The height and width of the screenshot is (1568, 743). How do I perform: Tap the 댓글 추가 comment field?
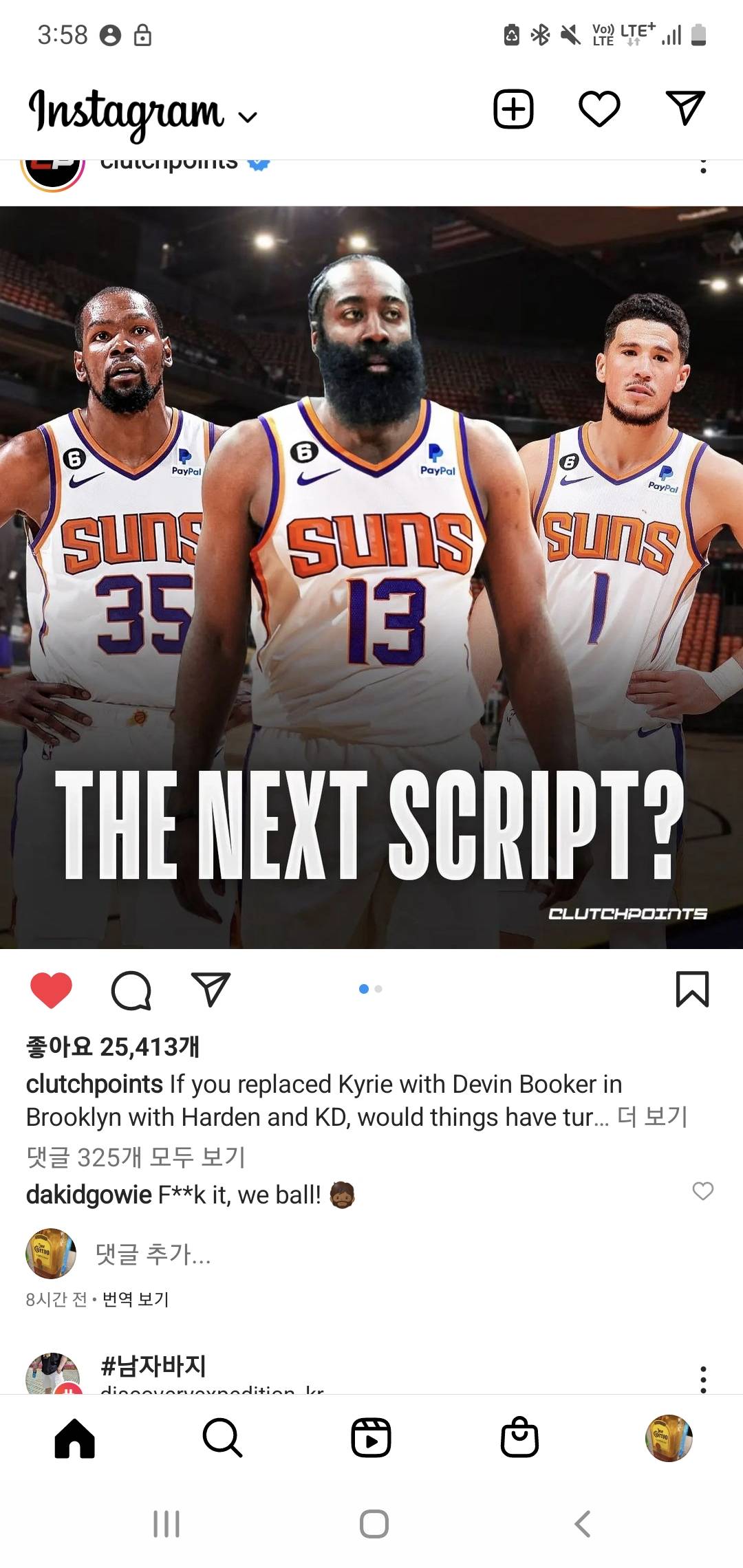click(153, 1254)
